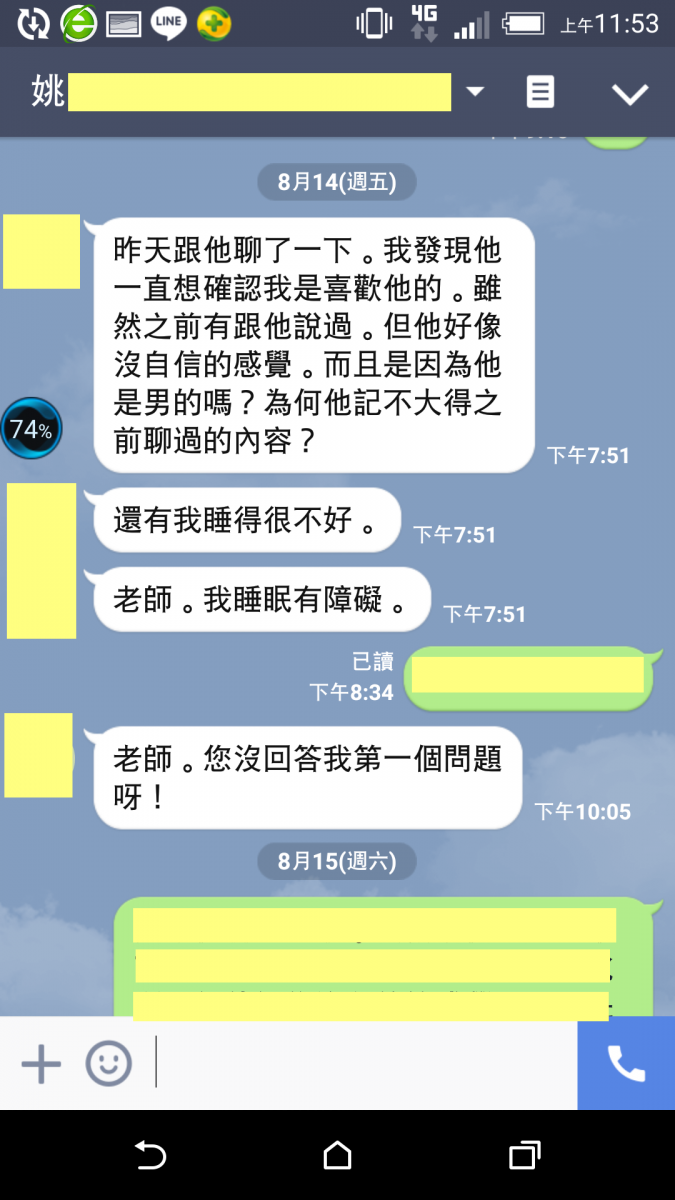Open the notes icon in header
The height and width of the screenshot is (1200, 675).
tap(540, 93)
